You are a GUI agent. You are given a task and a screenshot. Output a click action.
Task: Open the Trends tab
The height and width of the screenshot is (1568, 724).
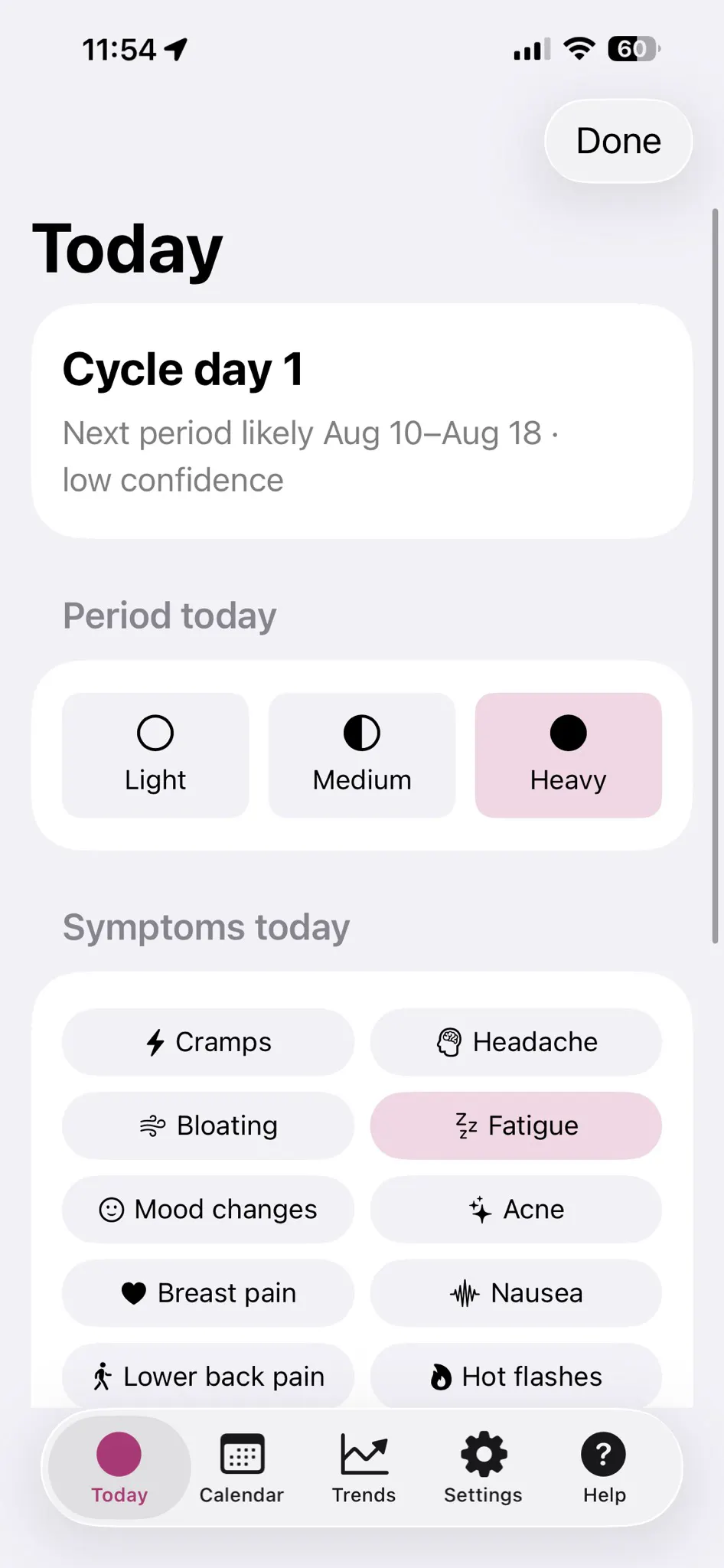click(364, 1468)
